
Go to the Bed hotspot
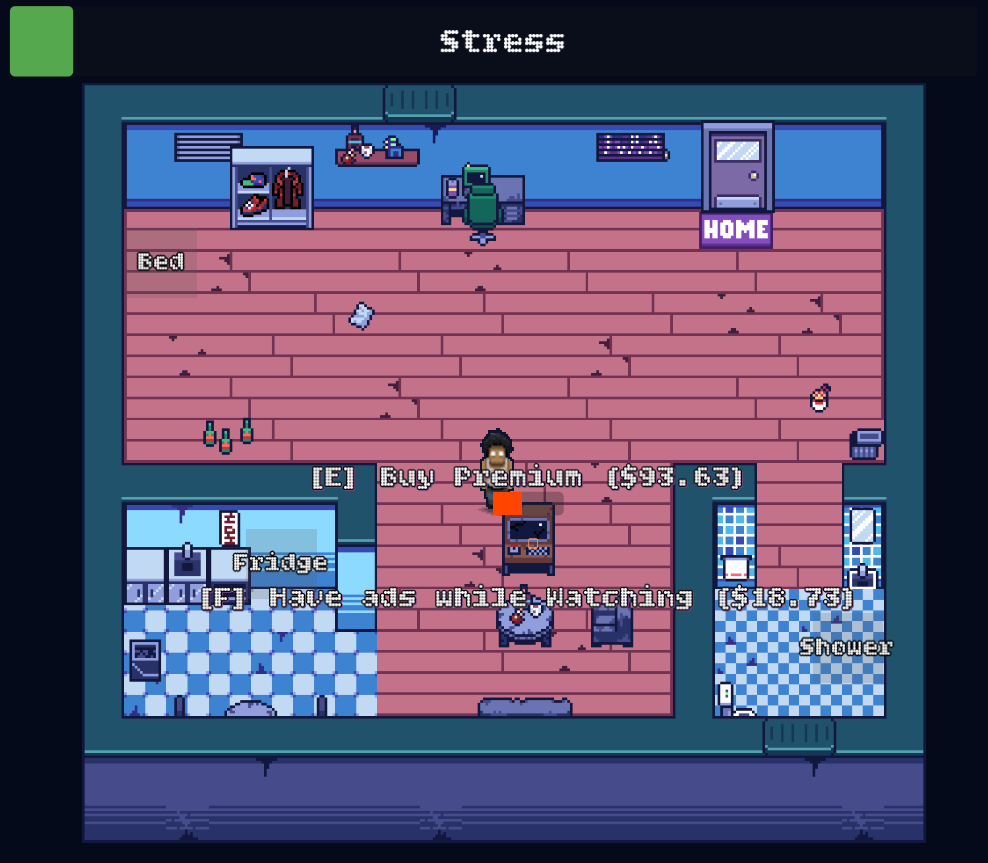tap(161, 262)
